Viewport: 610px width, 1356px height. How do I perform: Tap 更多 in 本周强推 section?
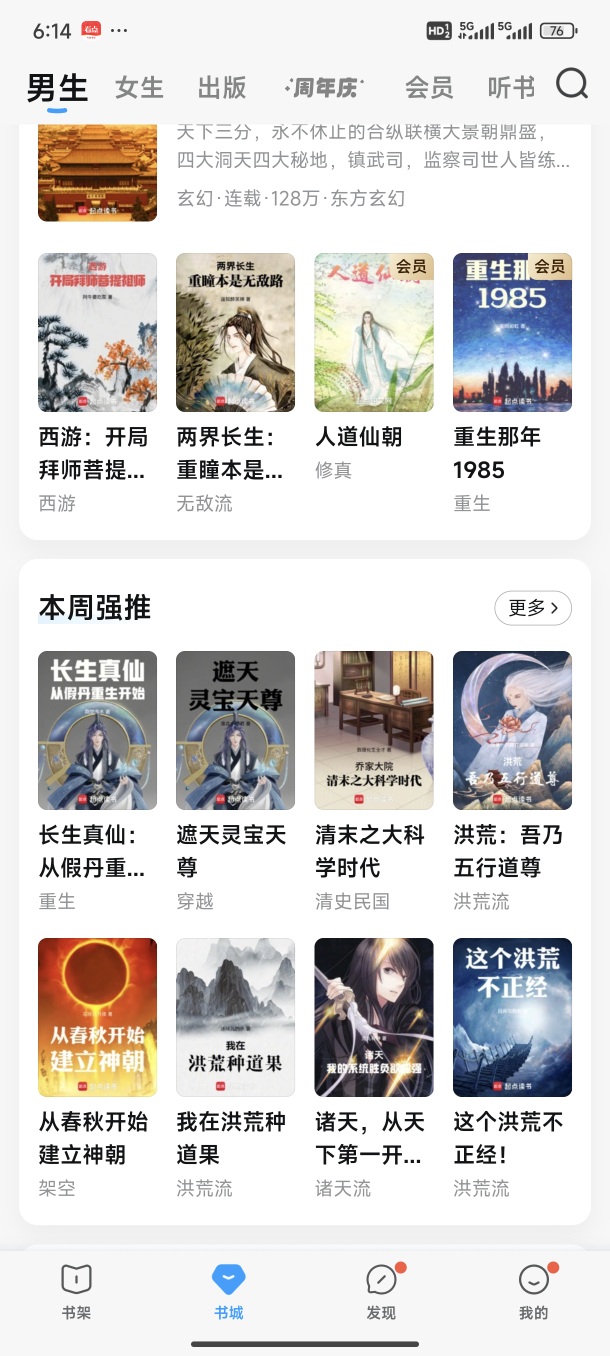pos(533,607)
